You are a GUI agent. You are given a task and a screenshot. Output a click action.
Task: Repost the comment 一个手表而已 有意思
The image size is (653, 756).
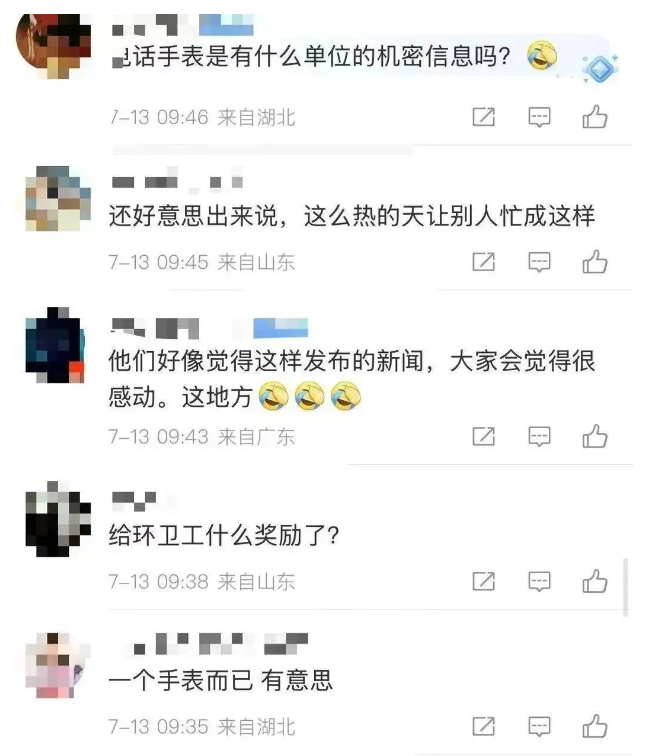coord(483,726)
